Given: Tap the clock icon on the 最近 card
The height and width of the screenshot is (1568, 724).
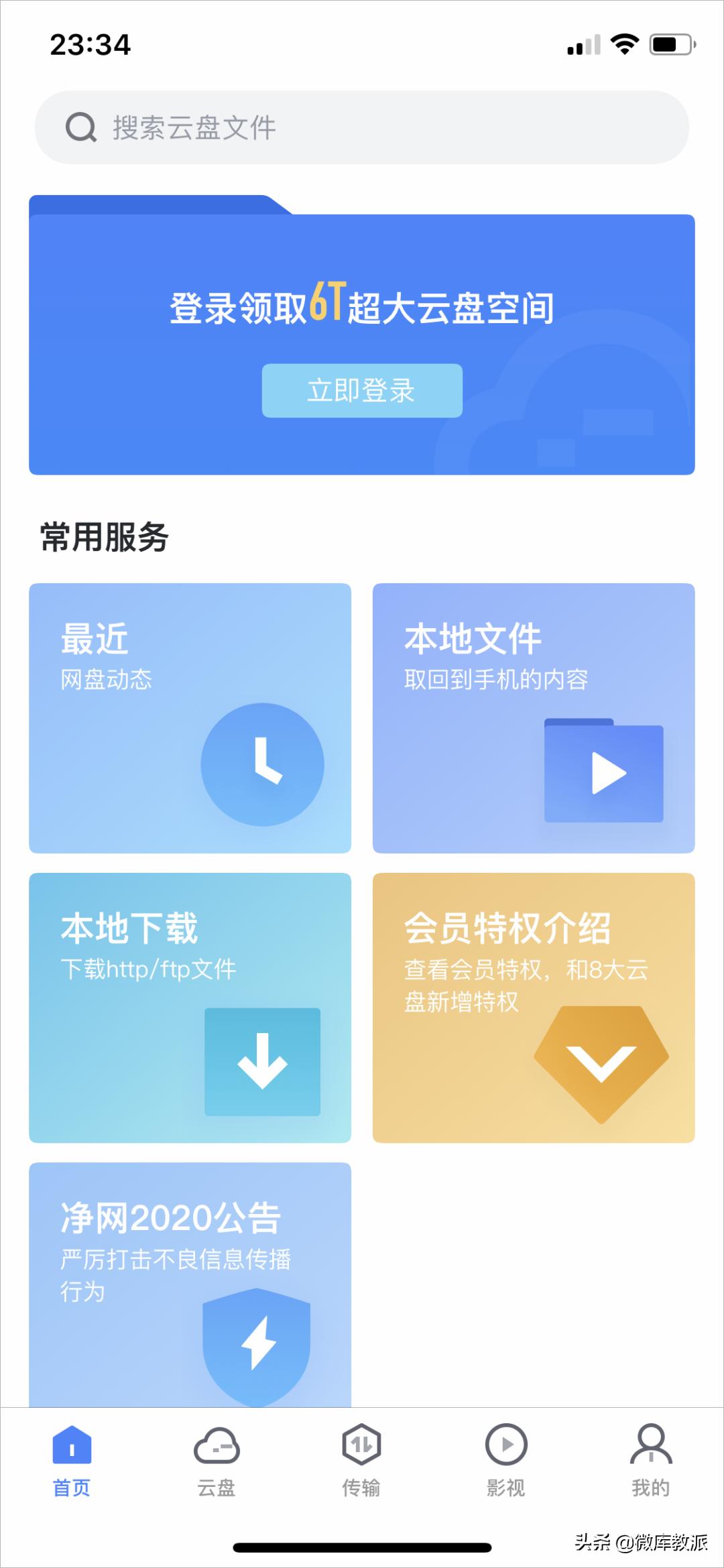Looking at the screenshot, I should point(261,763).
